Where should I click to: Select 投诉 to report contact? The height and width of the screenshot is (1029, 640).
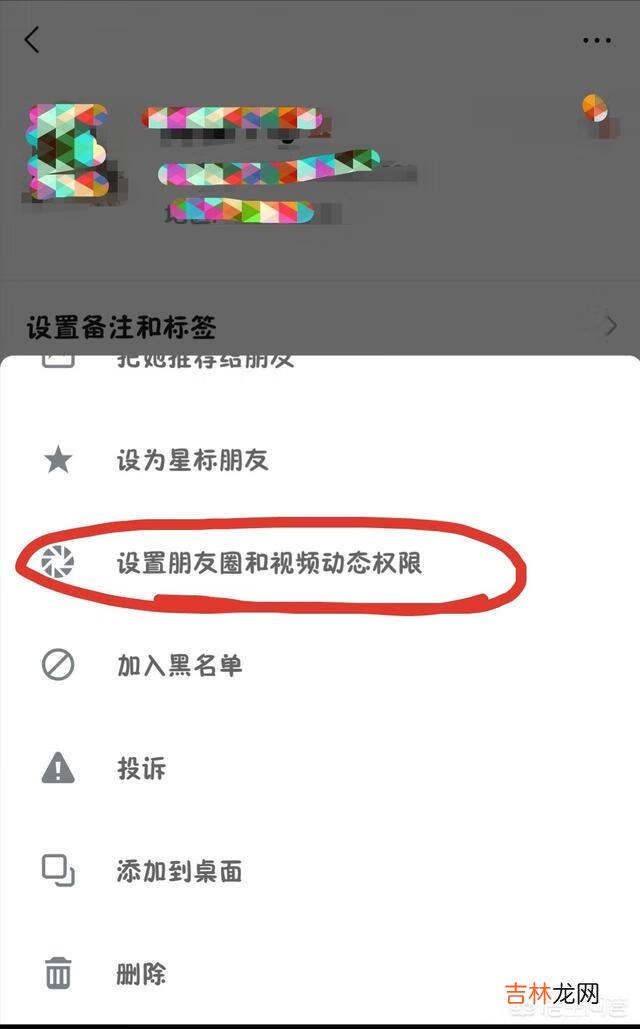coord(141,769)
